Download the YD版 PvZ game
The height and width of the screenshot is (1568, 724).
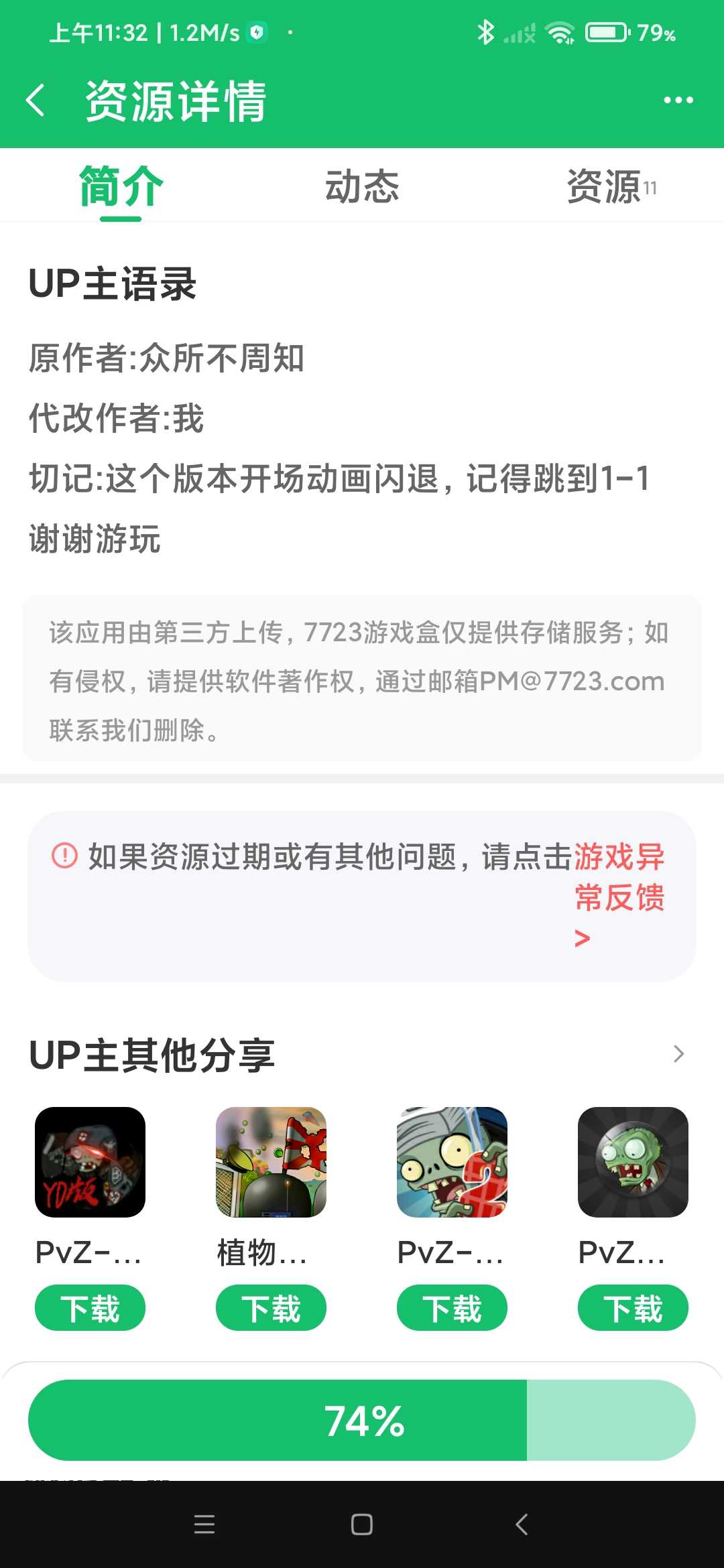click(90, 1308)
